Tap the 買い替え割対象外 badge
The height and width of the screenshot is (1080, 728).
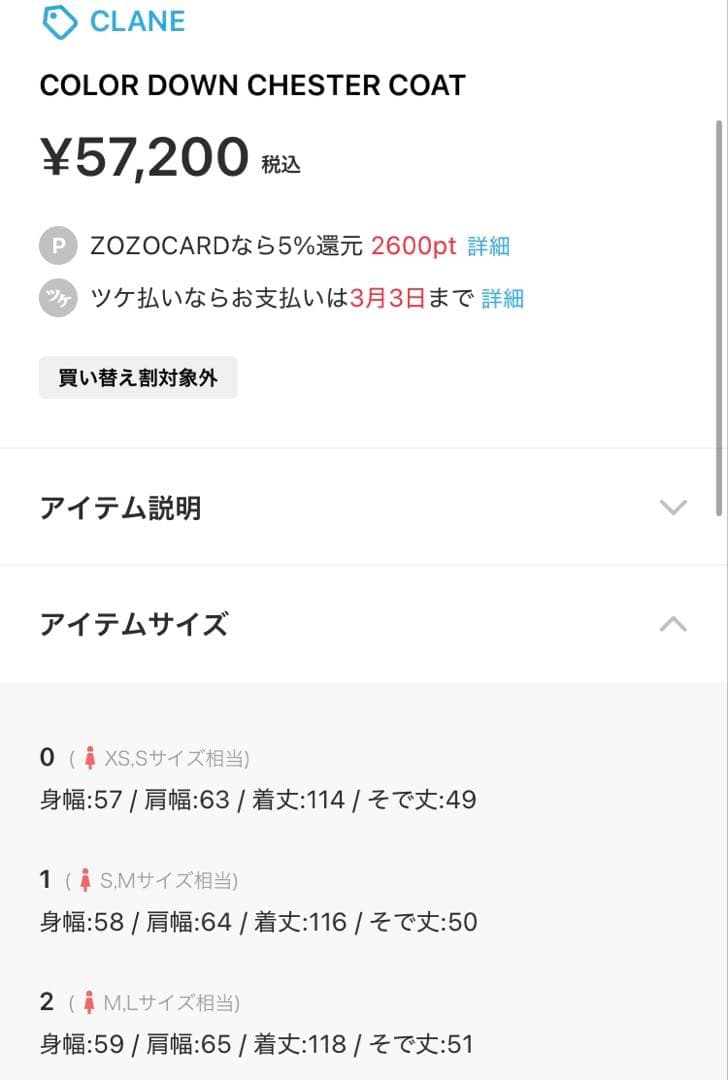point(138,378)
